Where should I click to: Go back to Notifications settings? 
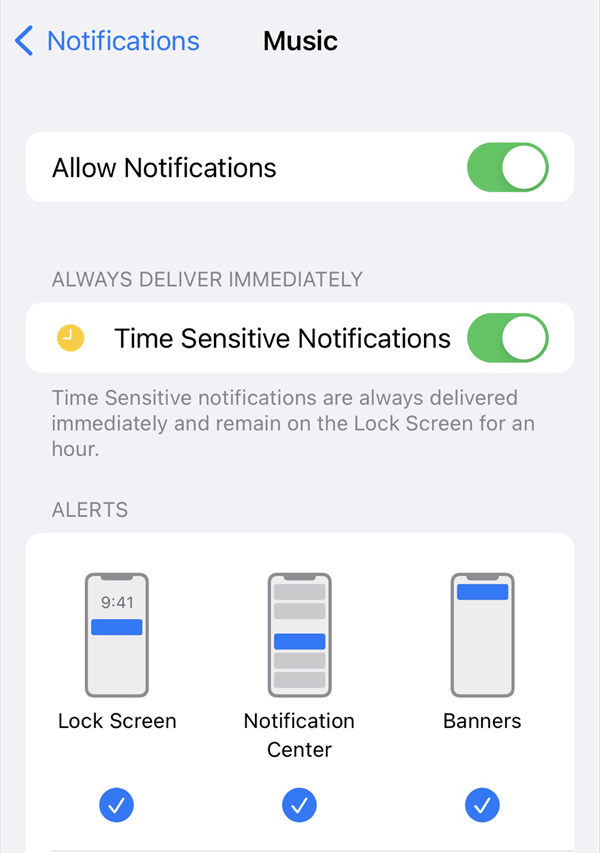[x=108, y=41]
